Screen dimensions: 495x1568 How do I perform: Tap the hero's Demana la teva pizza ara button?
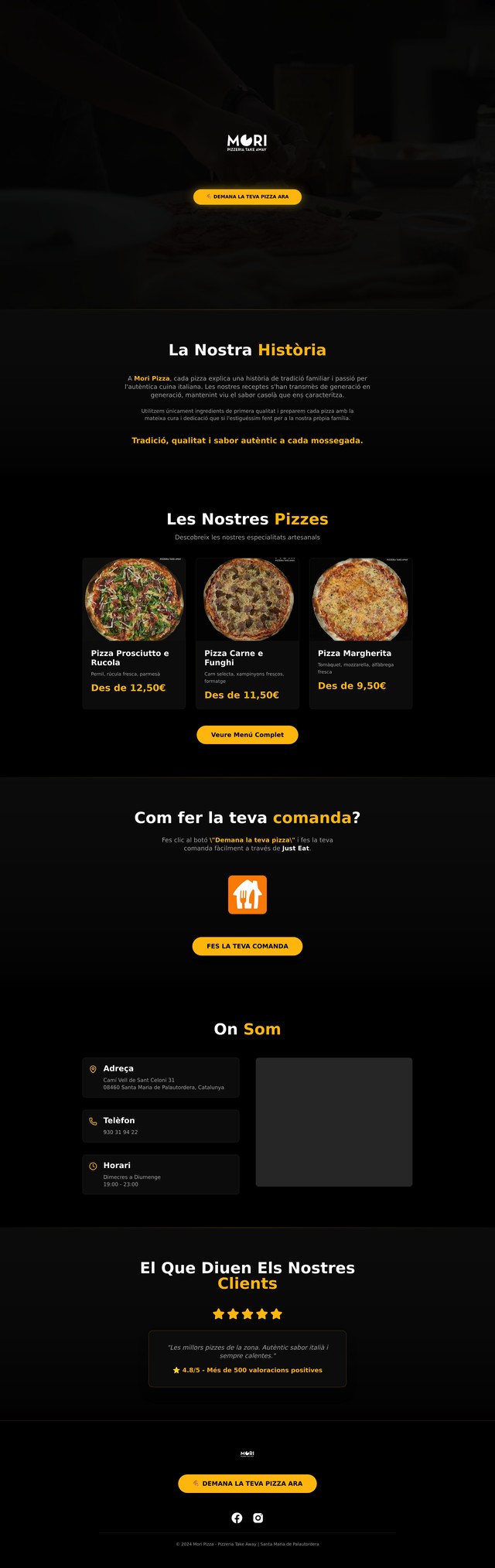pyautogui.click(x=247, y=196)
